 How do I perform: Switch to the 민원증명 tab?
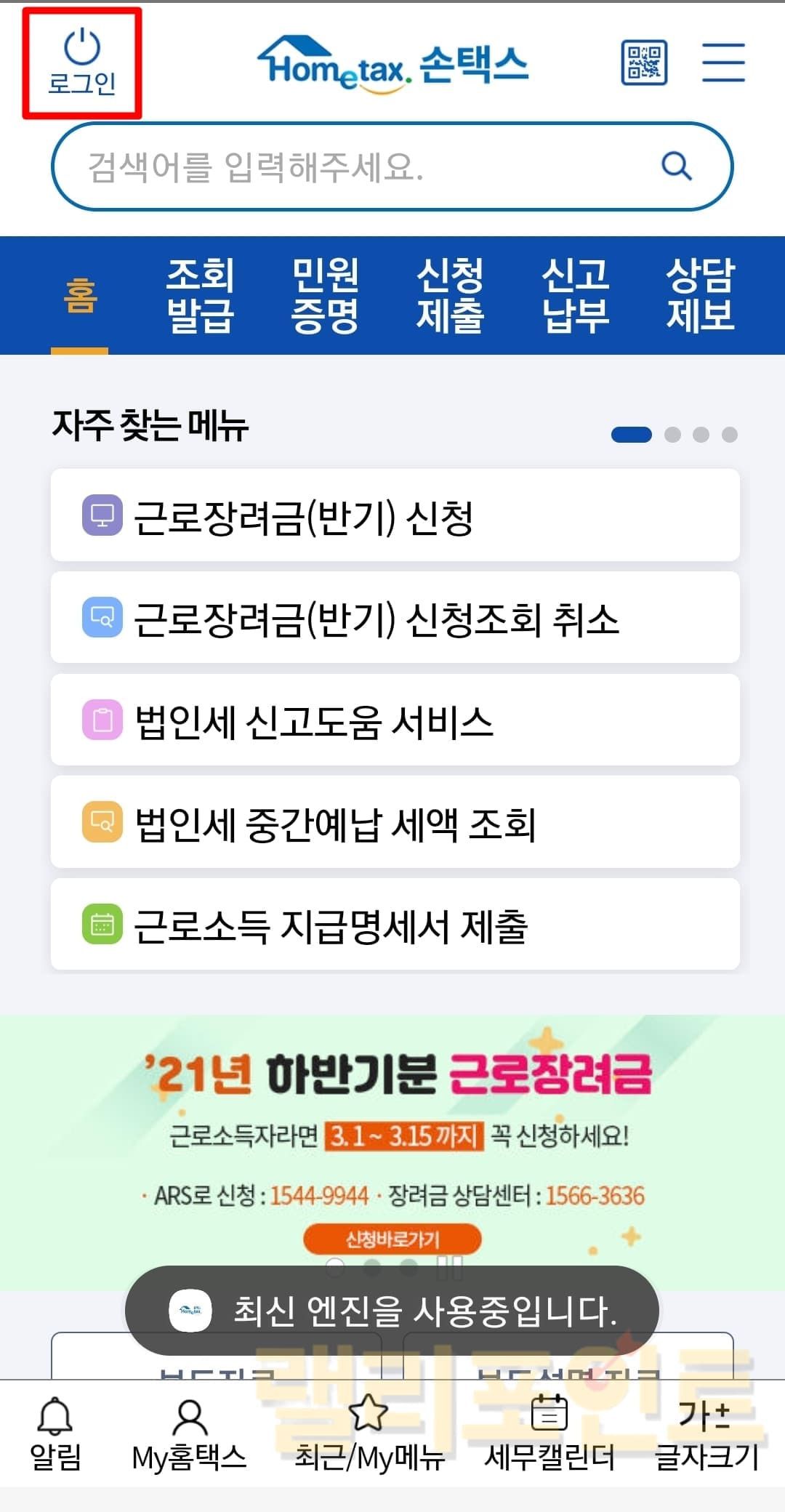point(325,295)
